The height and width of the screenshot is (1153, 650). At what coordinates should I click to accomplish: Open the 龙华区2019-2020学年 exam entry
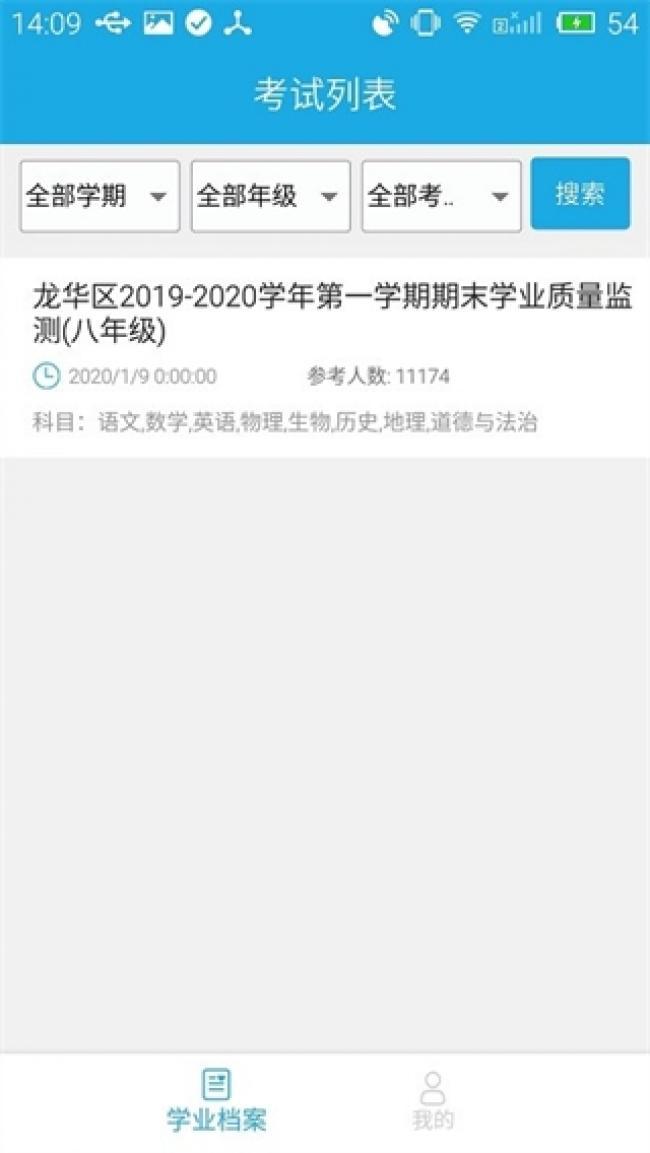pos(325,357)
